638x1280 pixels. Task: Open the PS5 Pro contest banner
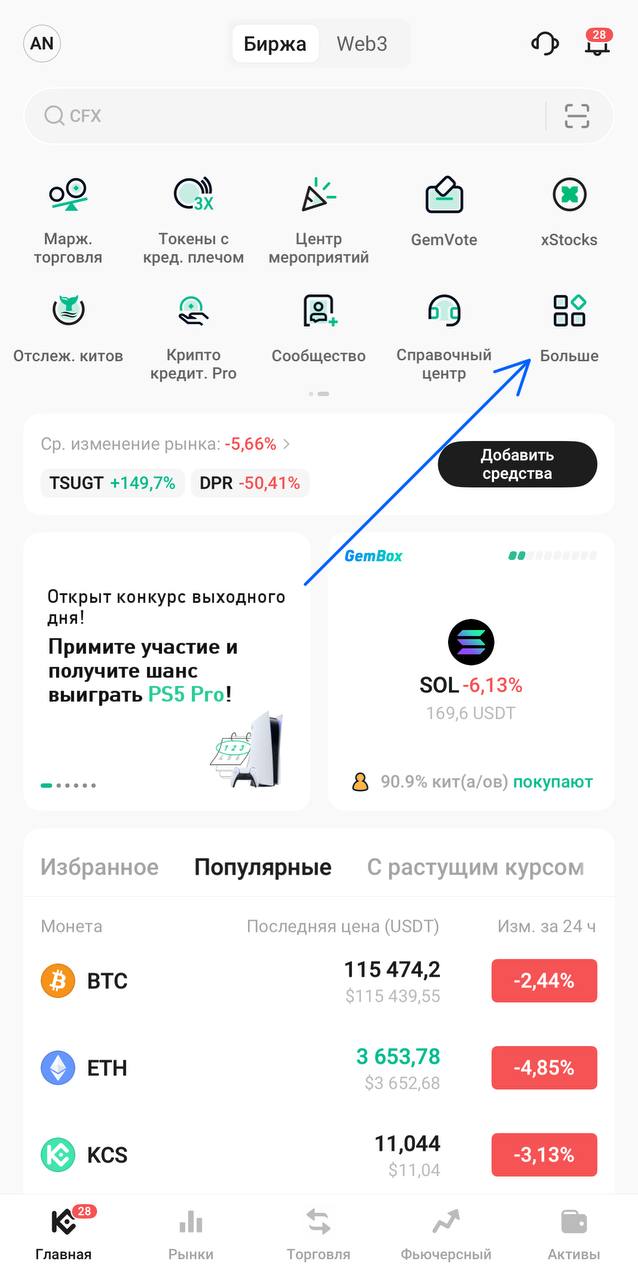point(166,670)
